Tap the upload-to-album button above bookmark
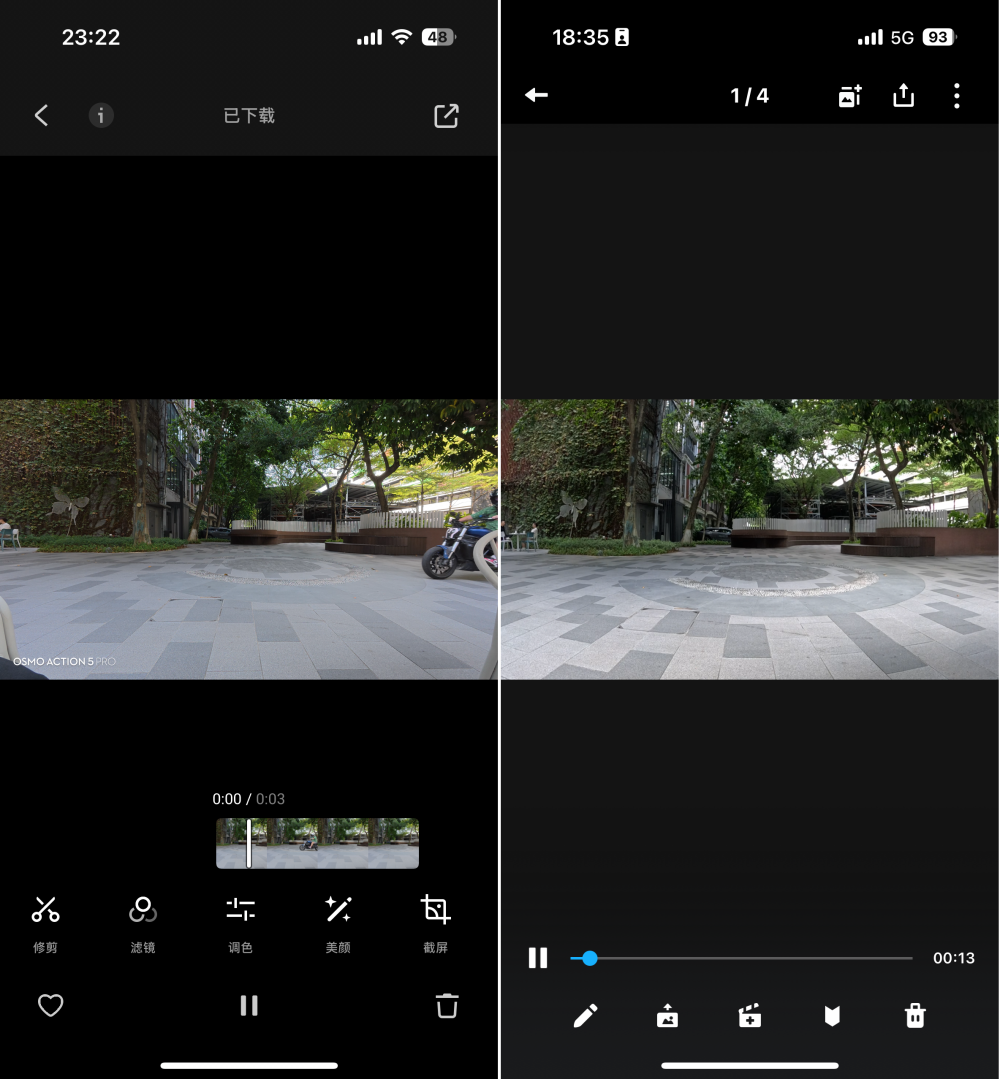Image resolution: width=1000 pixels, height=1079 pixels. tap(667, 1015)
